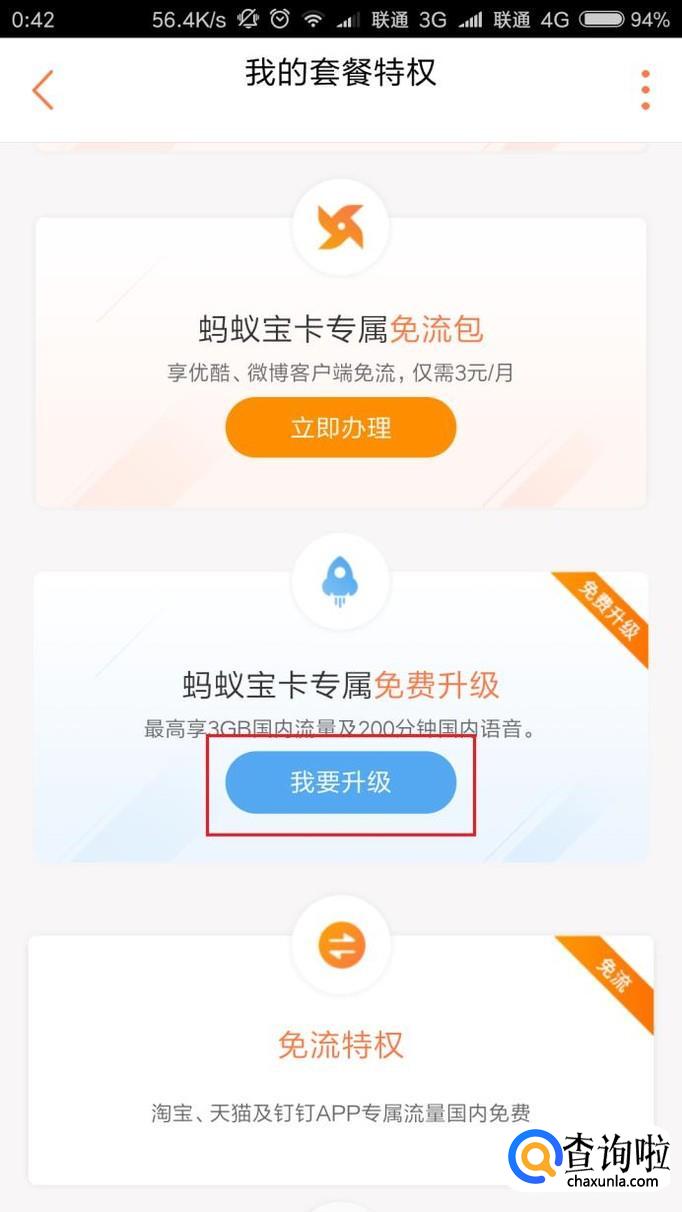Tap the blue 我要升级 button
Image resolution: width=682 pixels, height=1212 pixels.
coord(340,782)
